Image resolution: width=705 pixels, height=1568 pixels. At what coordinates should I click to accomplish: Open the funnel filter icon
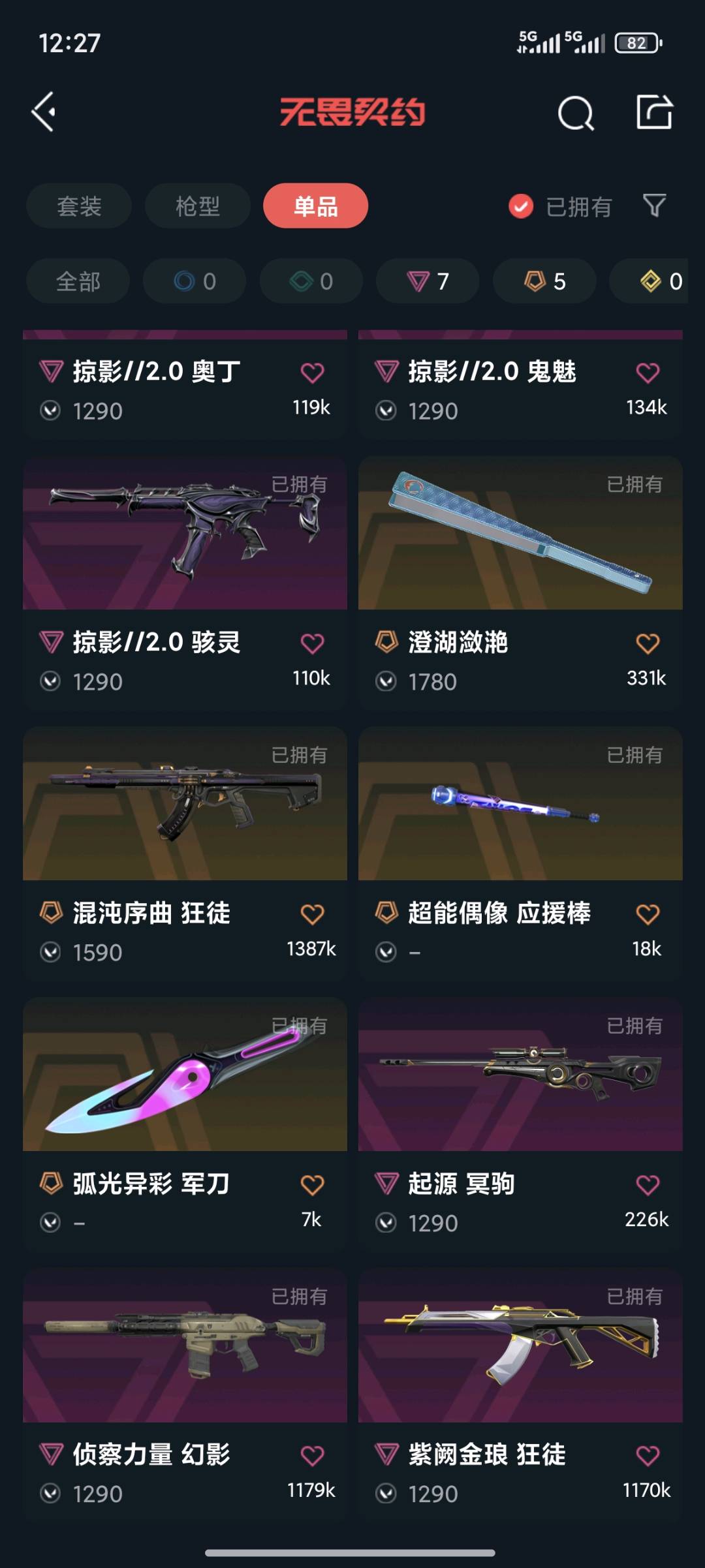[654, 206]
